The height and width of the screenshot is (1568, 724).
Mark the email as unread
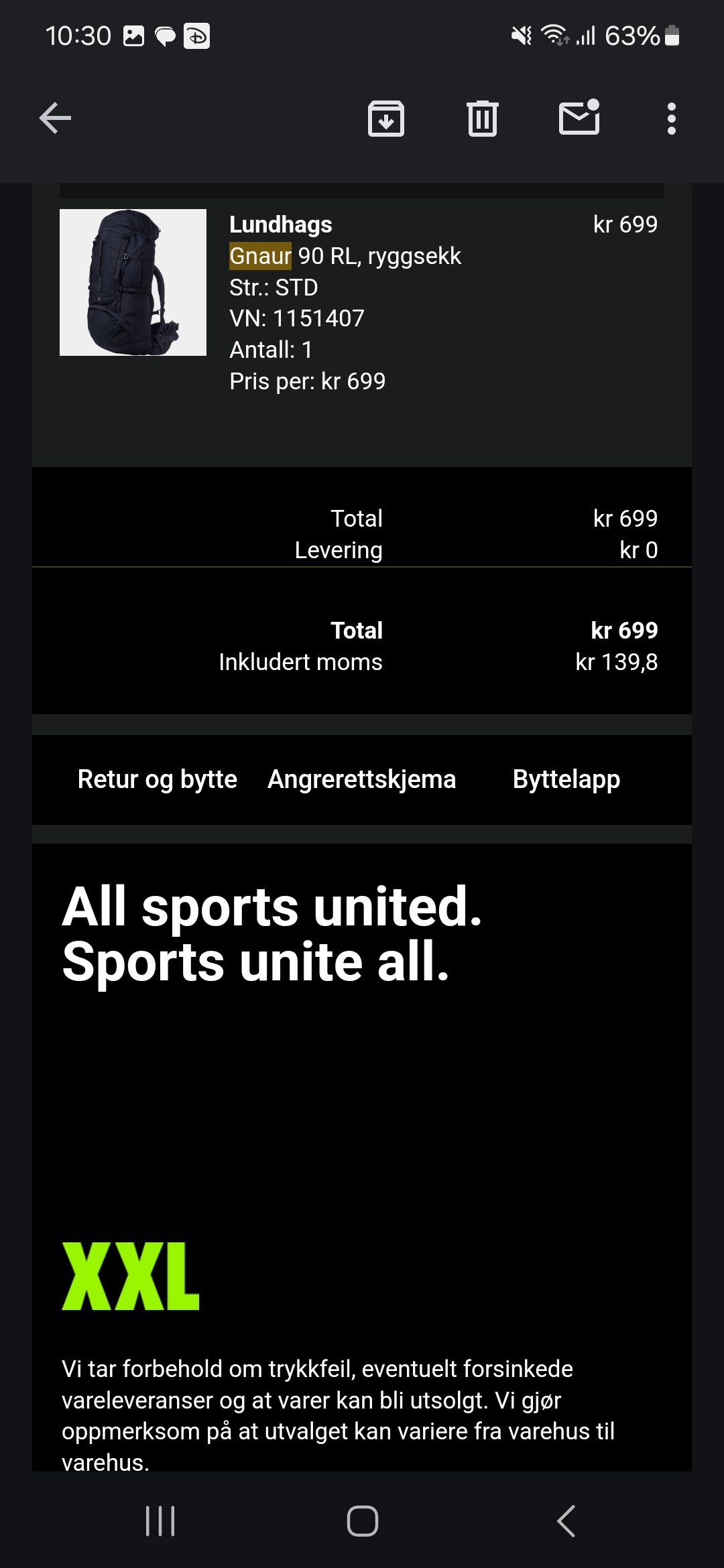579,119
